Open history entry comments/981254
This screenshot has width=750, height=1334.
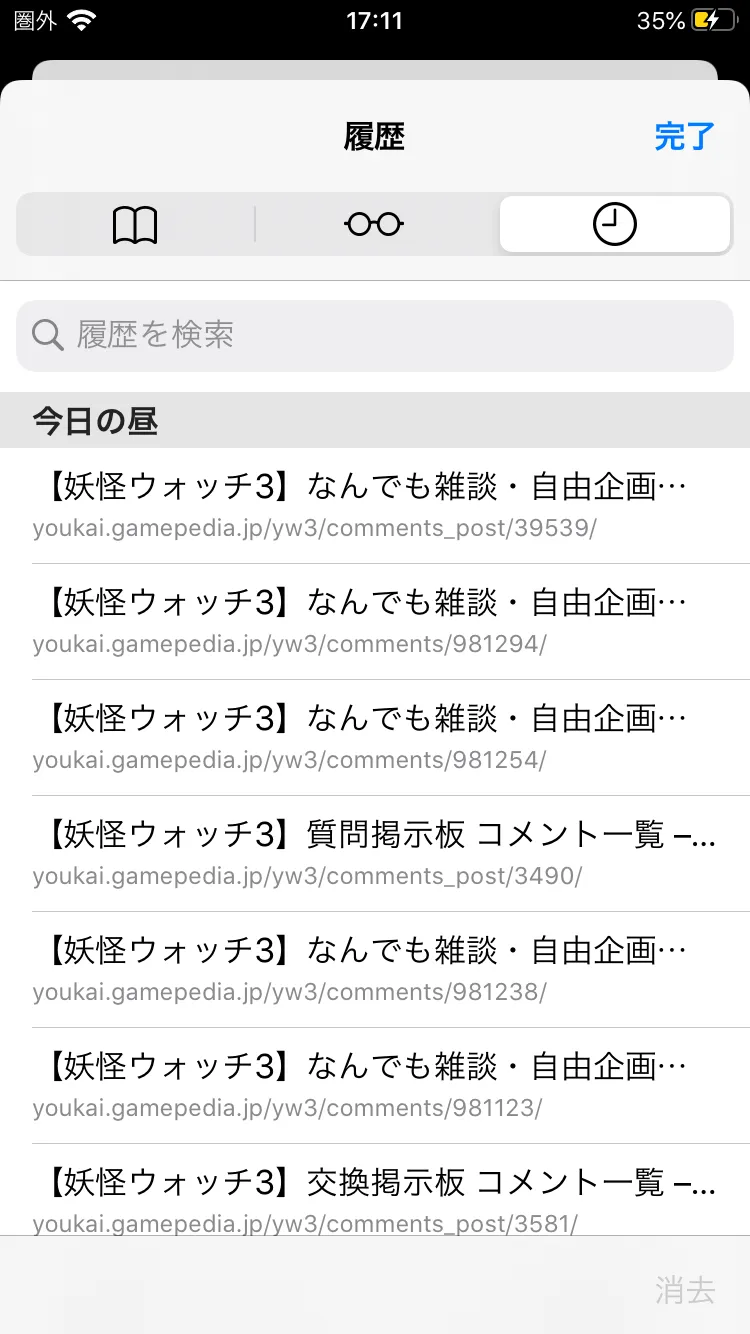[x=375, y=738]
